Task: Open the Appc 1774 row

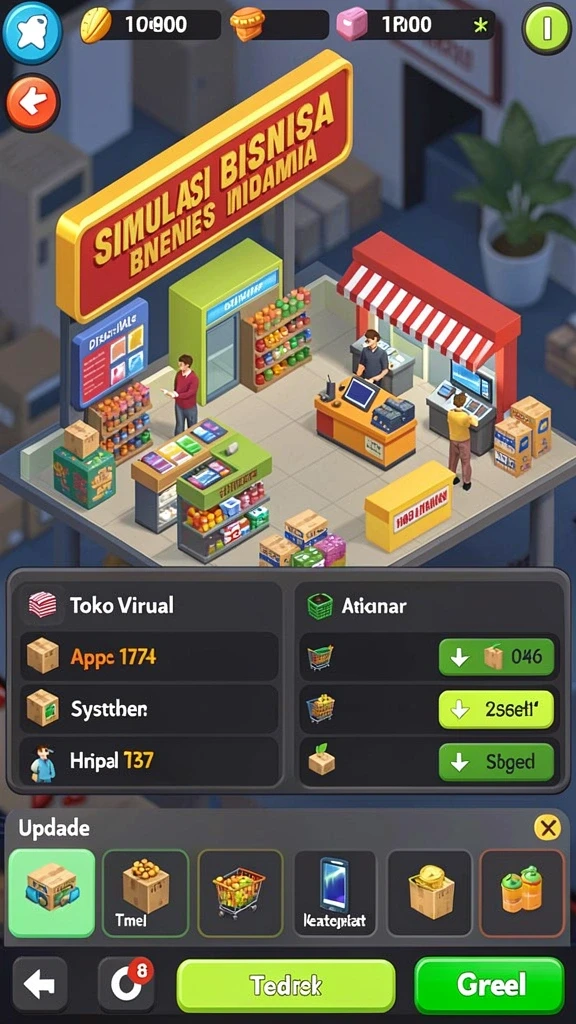Action: coord(150,656)
